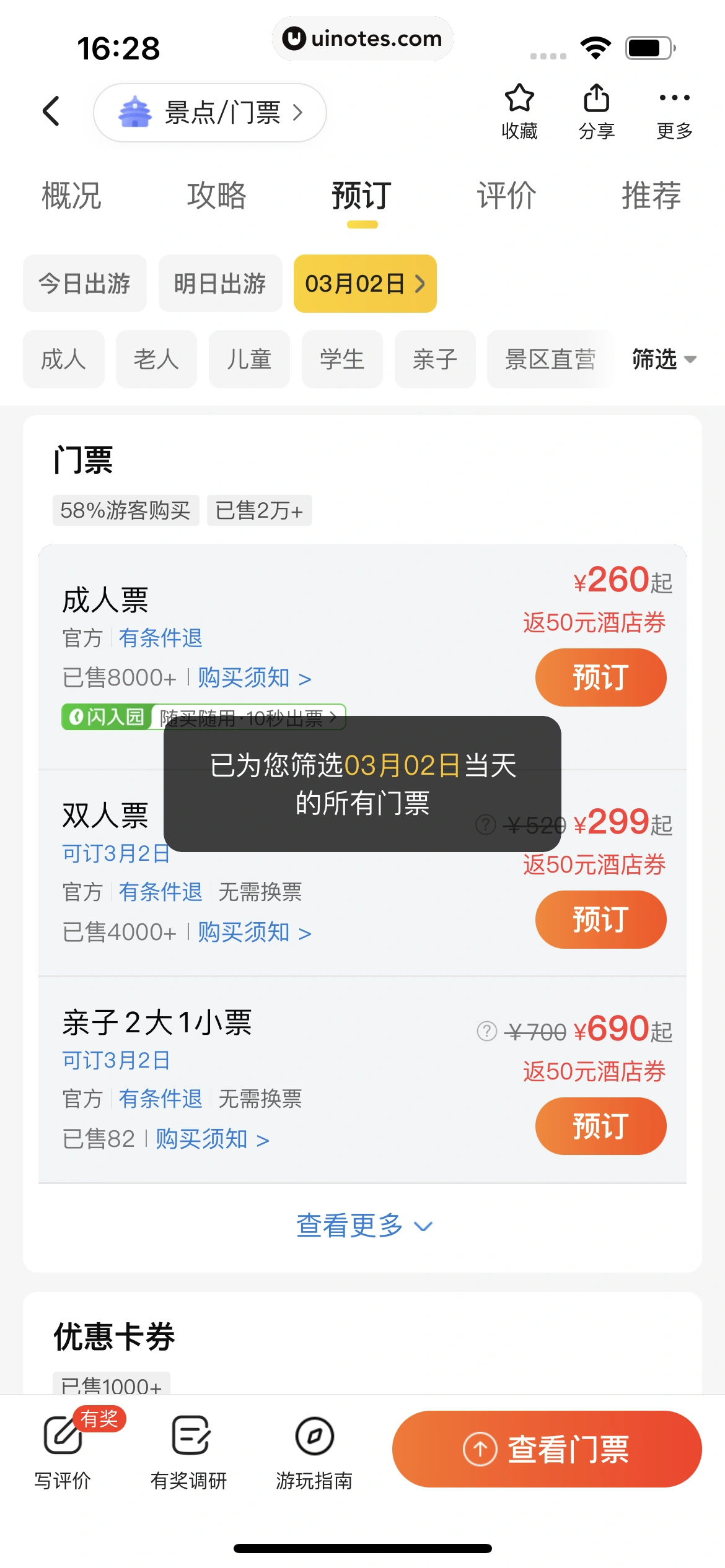
Task: Open the 筛选 filter dropdown
Action: [663, 359]
